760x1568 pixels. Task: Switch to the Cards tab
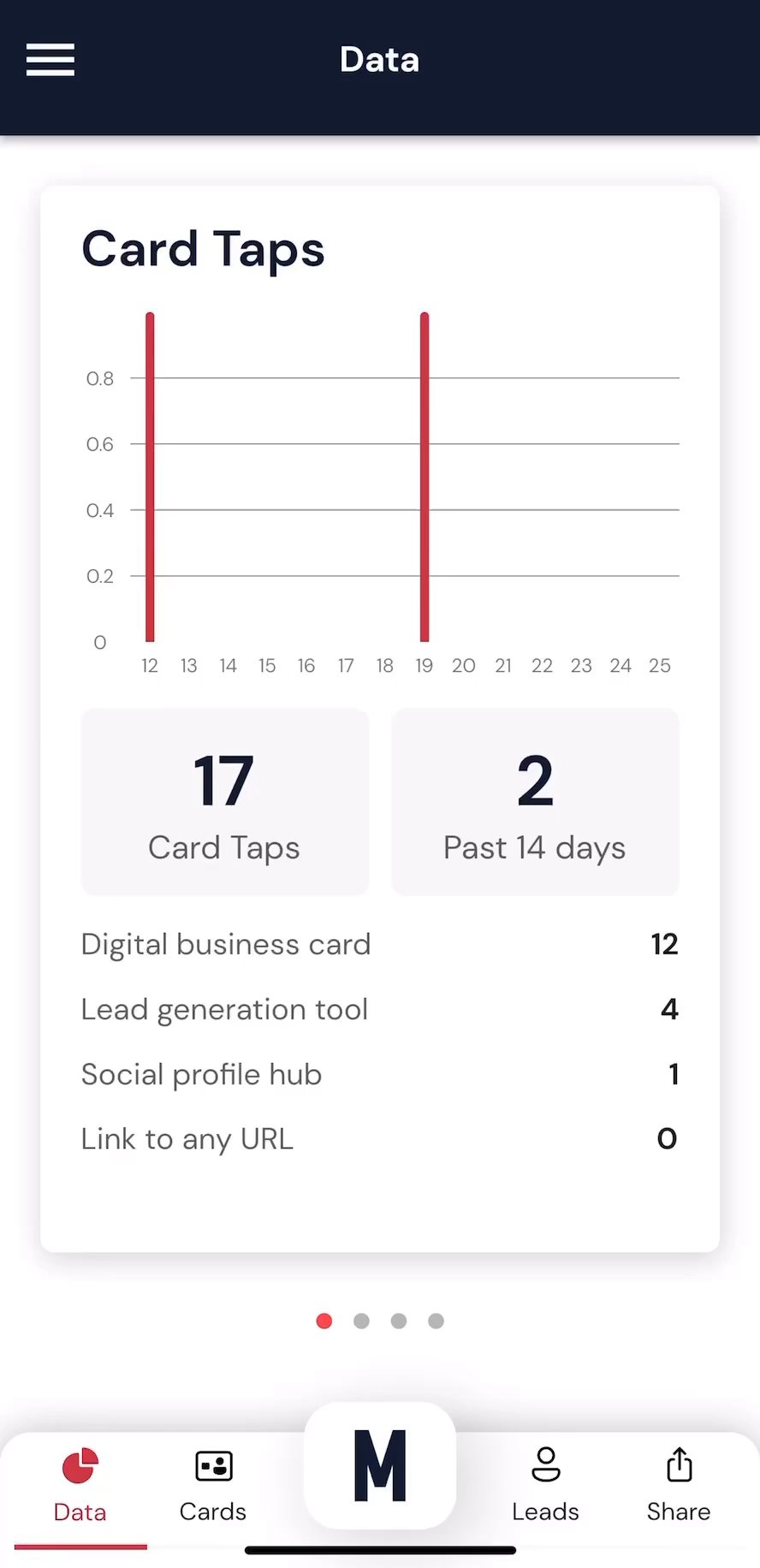tap(213, 1486)
